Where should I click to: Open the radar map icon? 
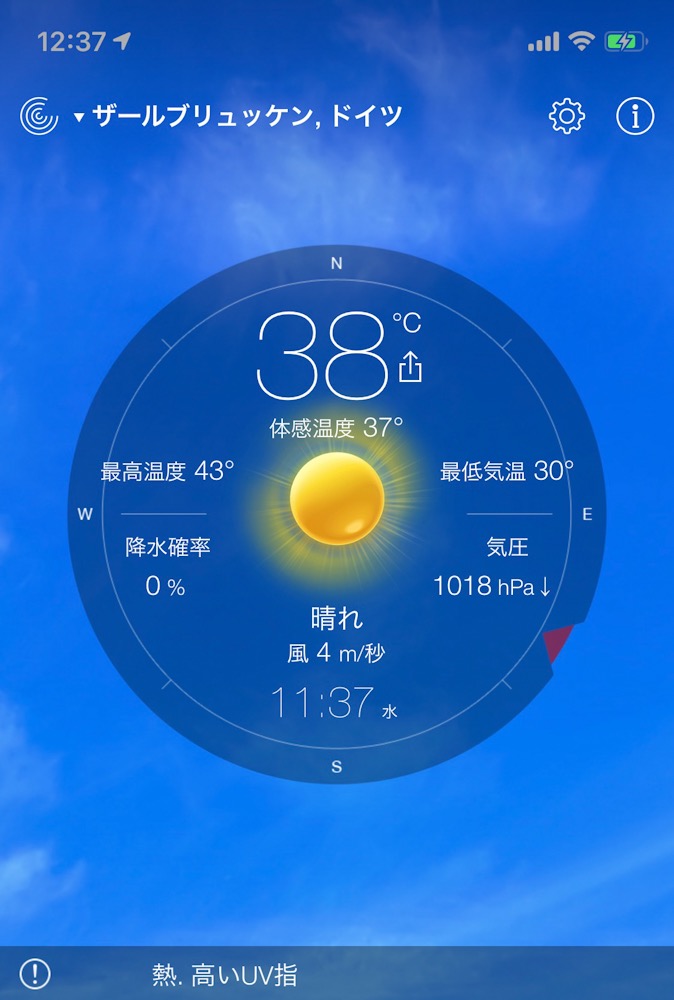tap(39, 116)
